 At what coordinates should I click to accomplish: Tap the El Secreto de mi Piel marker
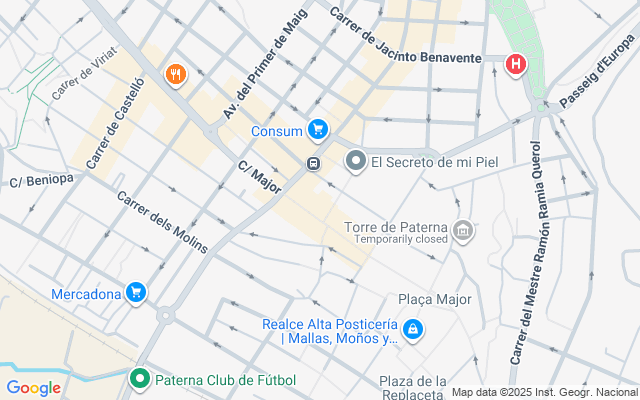point(356,161)
